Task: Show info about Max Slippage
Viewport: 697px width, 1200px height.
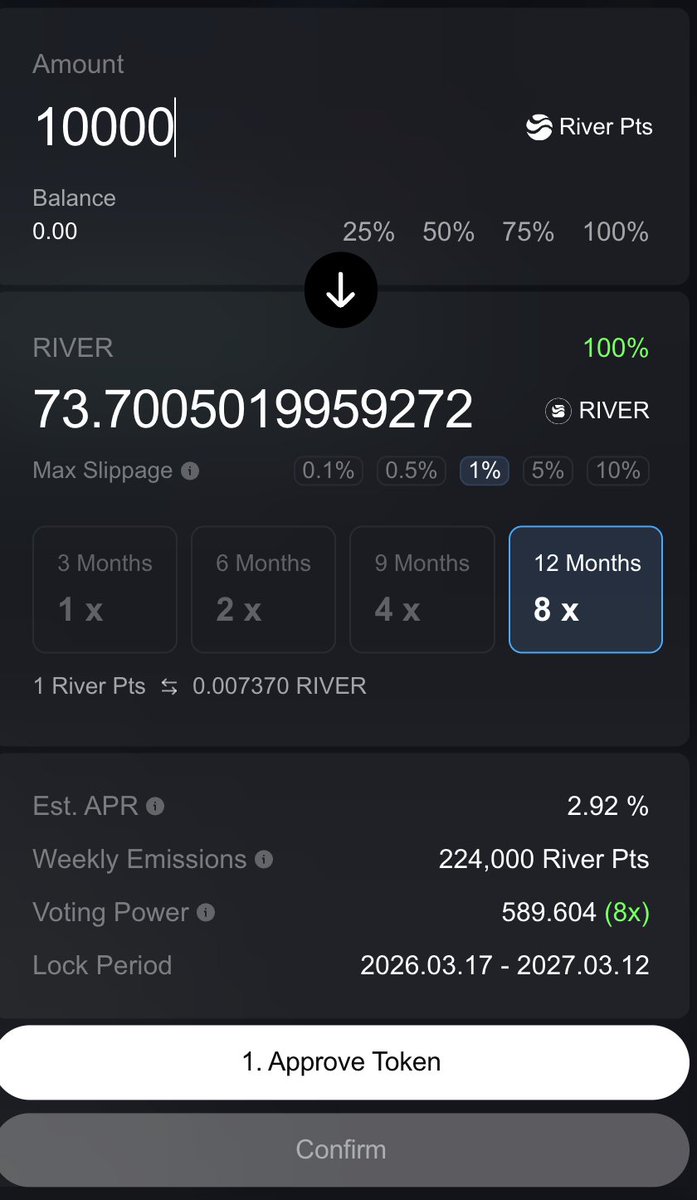Action: pos(190,470)
